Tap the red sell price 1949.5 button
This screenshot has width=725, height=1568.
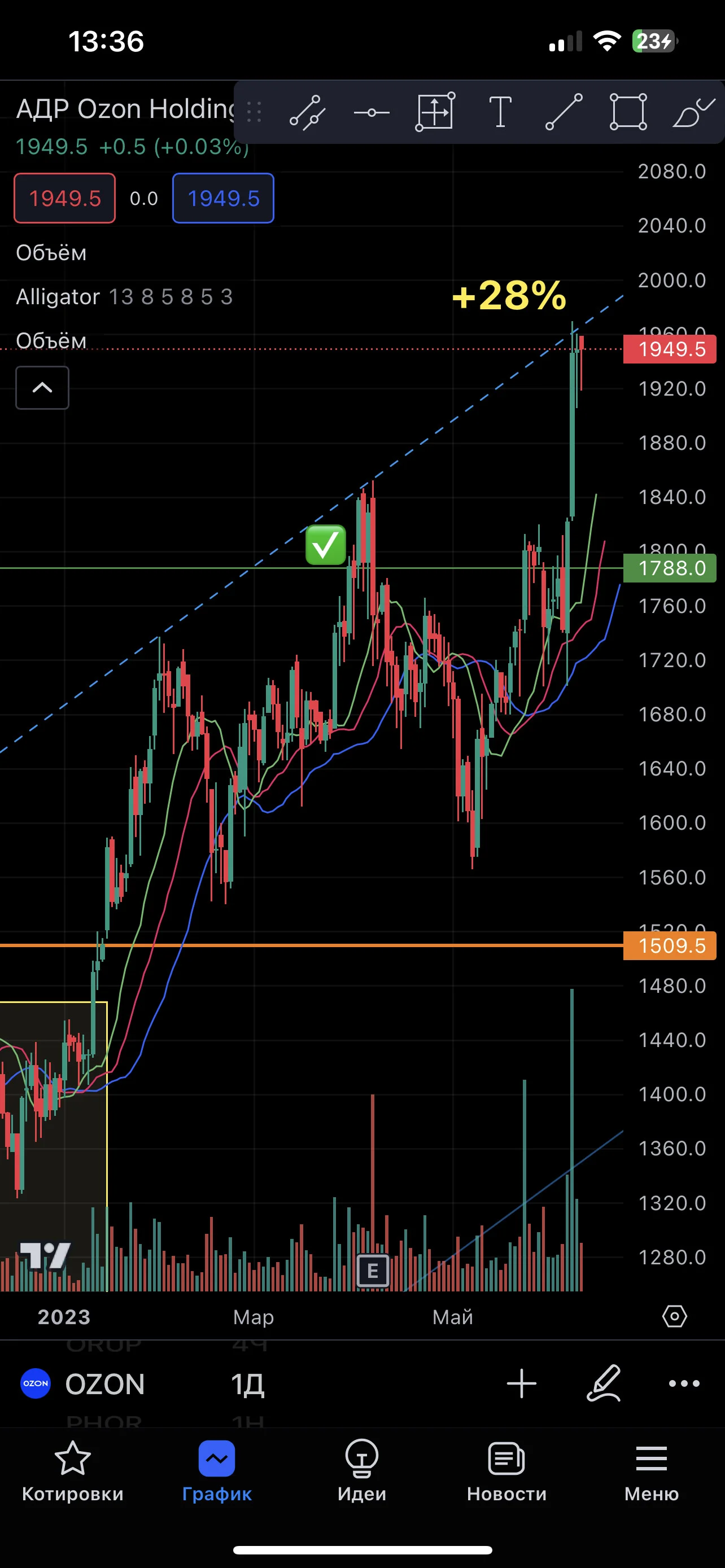click(64, 199)
